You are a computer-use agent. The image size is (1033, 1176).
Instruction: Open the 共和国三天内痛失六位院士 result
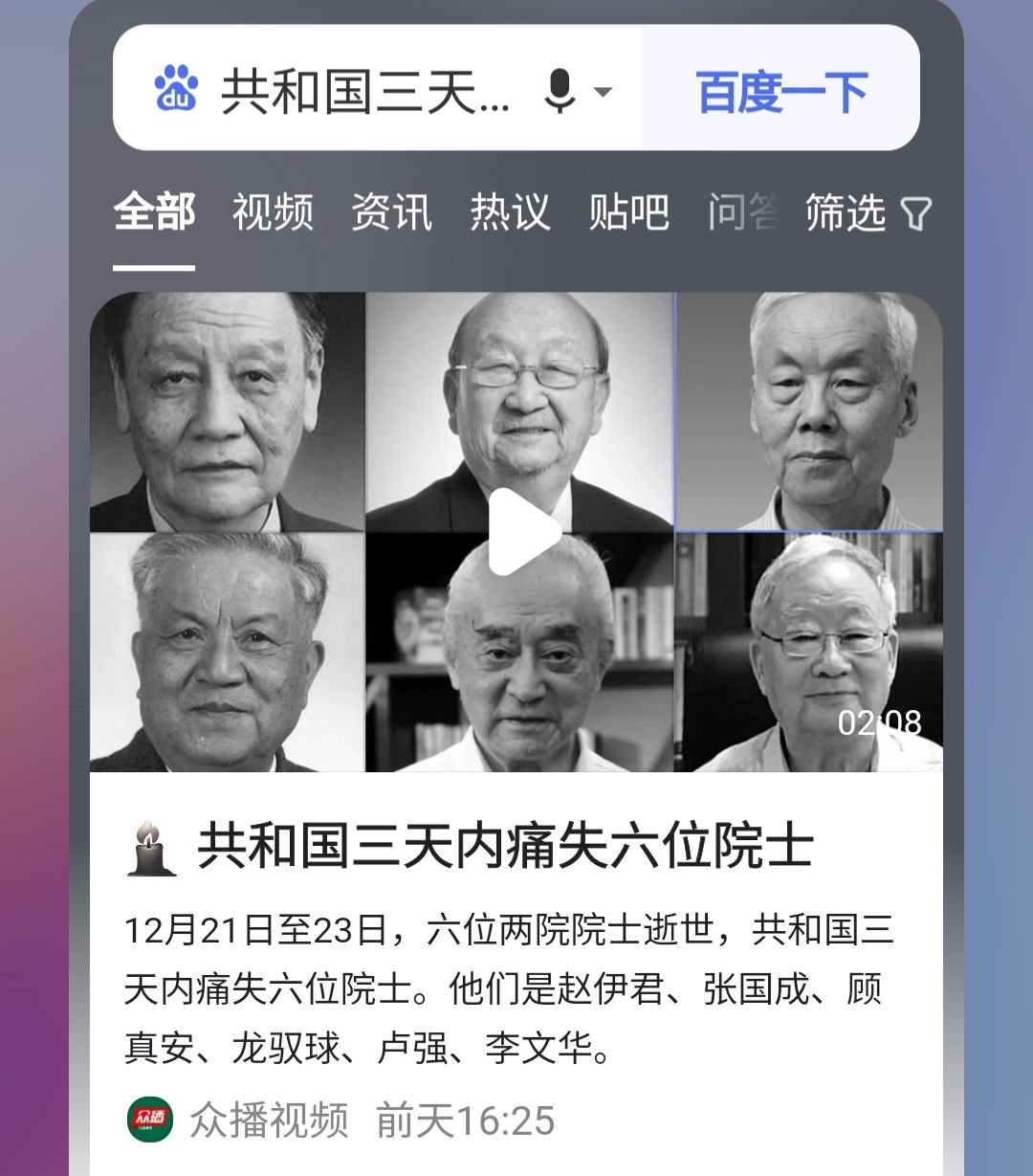505,848
